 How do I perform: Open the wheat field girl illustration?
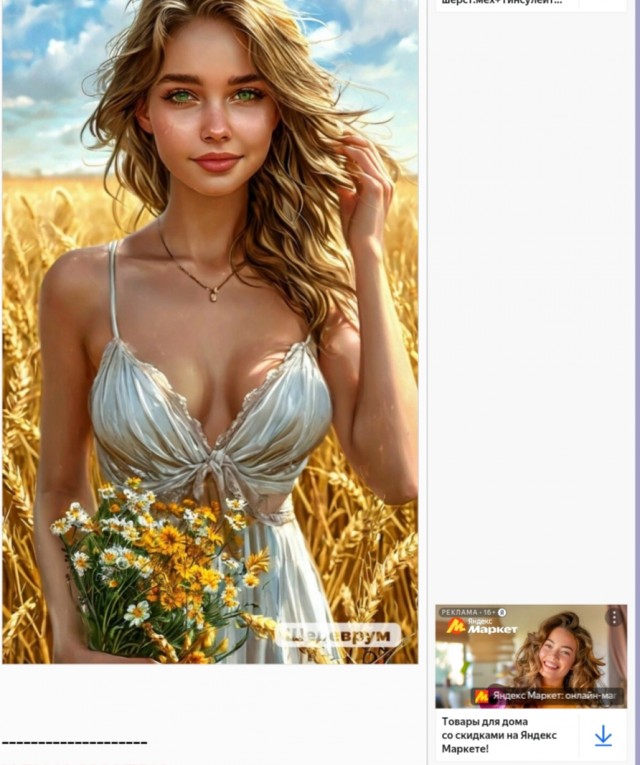210,330
